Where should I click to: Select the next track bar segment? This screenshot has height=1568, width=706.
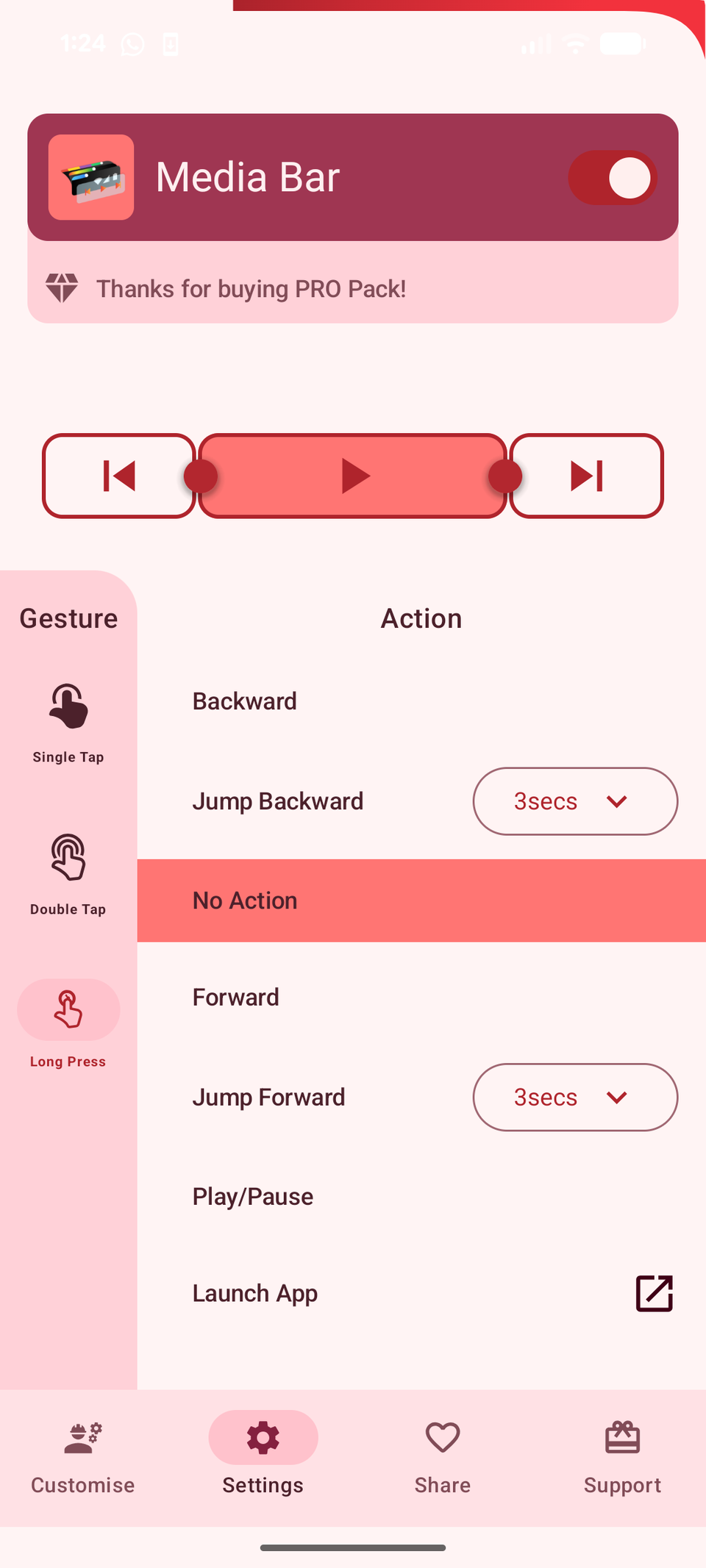[x=587, y=476]
